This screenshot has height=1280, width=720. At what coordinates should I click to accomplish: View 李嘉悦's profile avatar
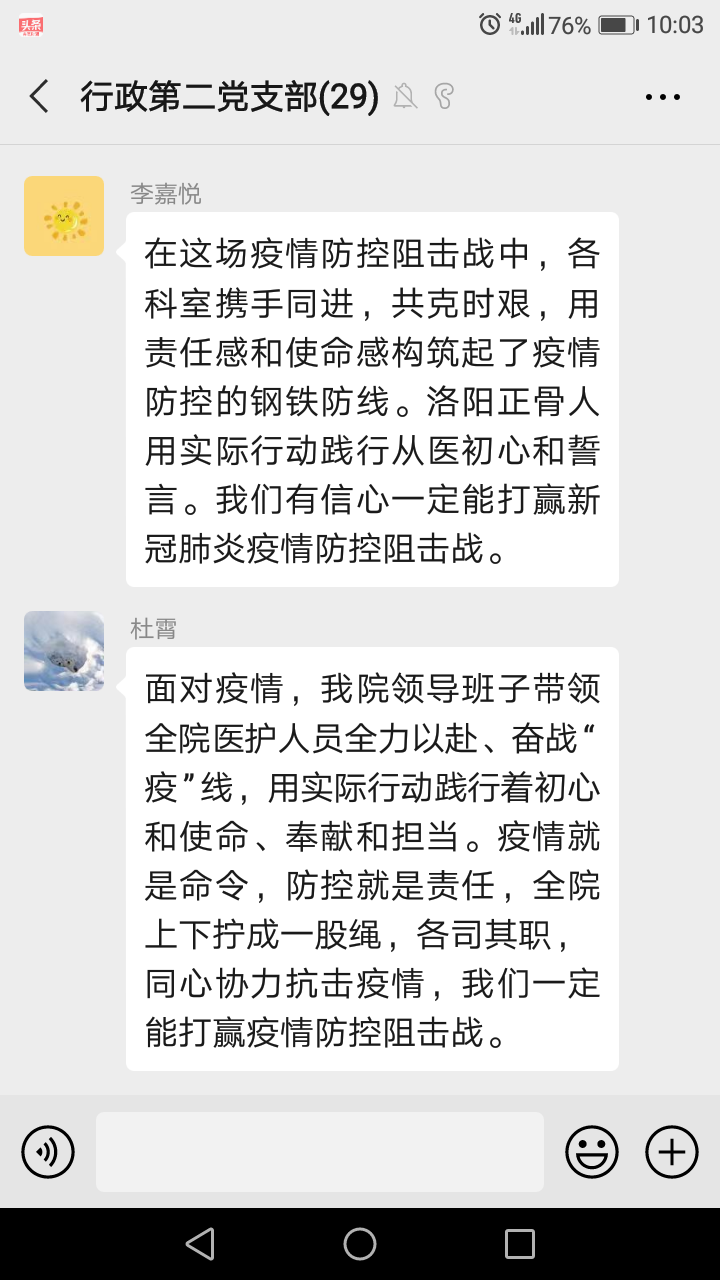64,216
